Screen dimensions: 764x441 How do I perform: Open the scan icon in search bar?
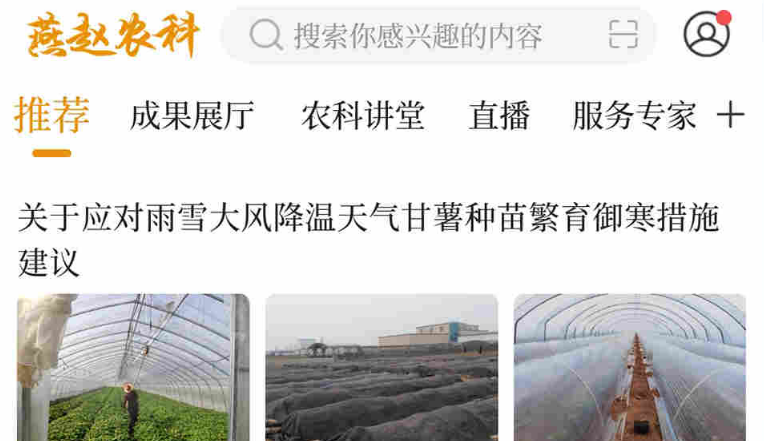coord(623,35)
